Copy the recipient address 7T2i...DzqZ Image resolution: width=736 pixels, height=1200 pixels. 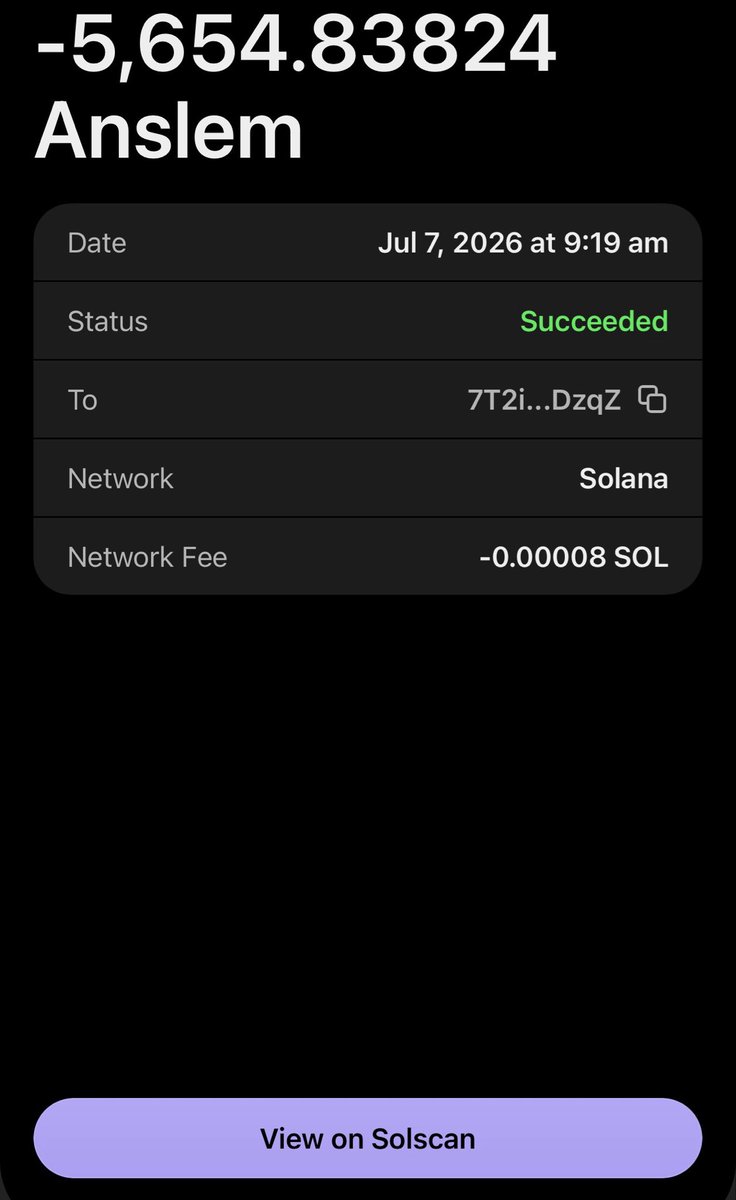click(652, 400)
